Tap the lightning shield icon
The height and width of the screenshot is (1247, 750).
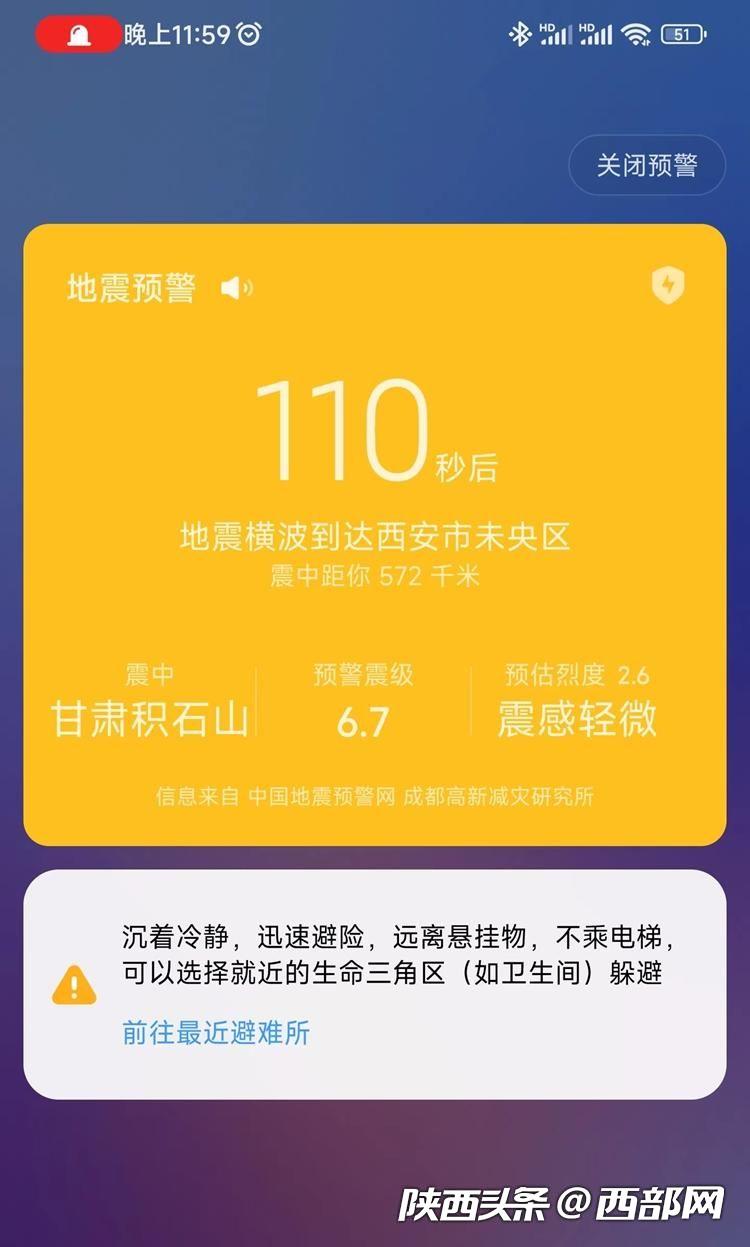(668, 286)
